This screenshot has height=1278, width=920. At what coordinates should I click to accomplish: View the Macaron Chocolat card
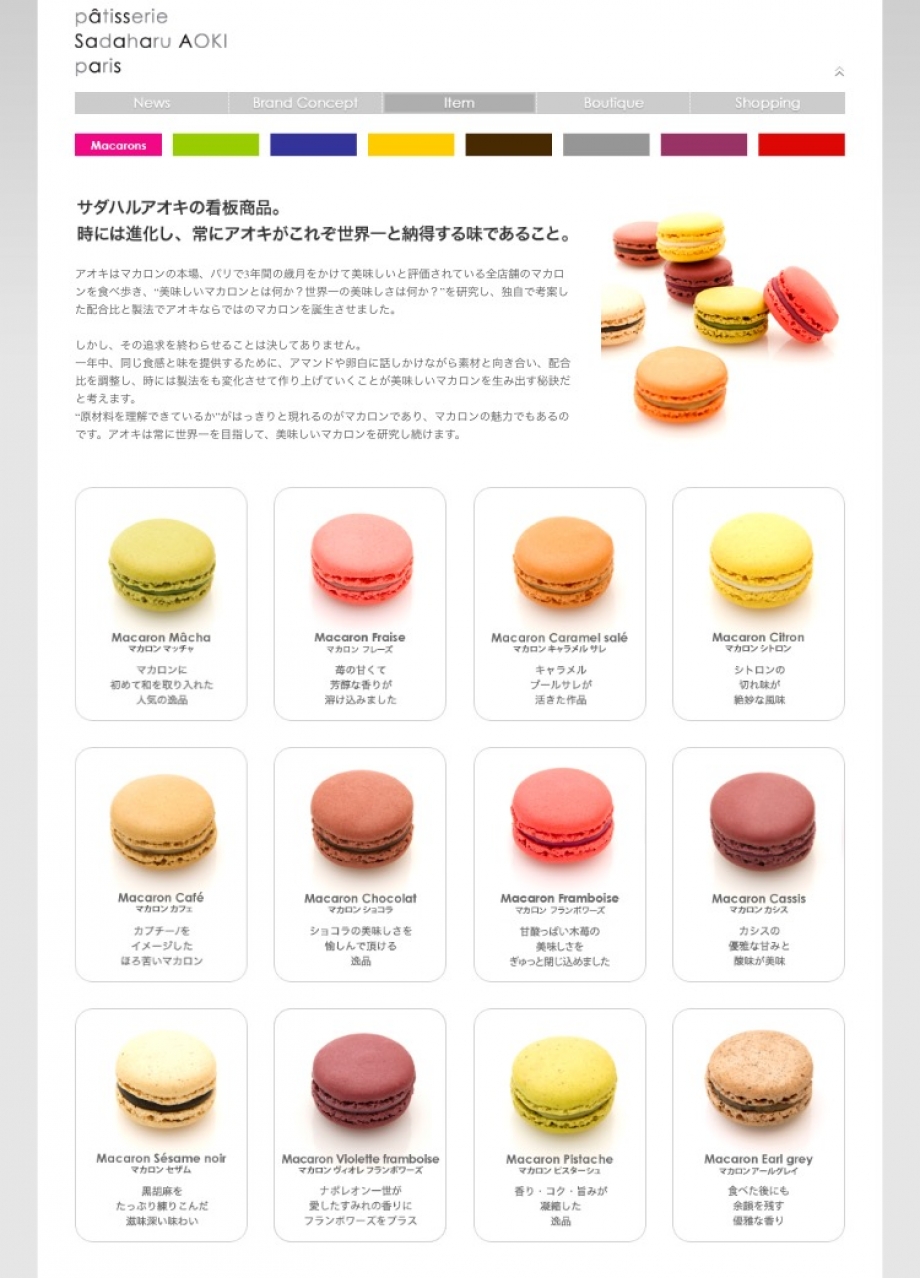click(360, 864)
